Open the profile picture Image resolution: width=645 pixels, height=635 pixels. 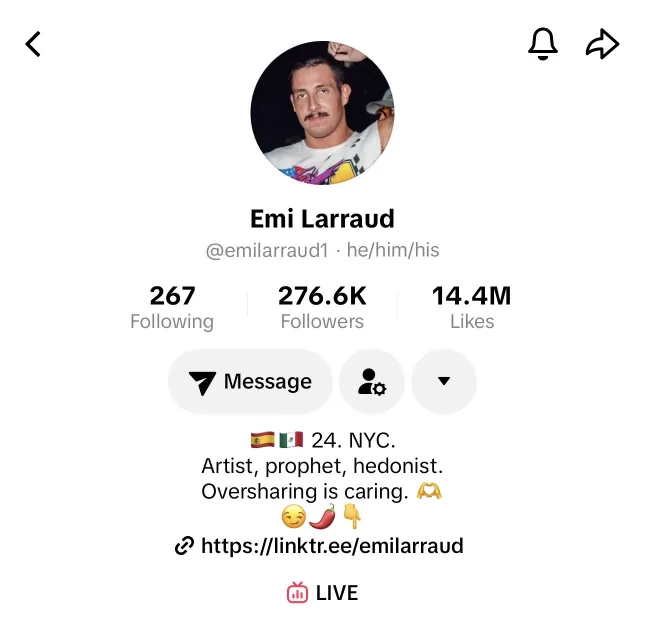tap(322, 112)
